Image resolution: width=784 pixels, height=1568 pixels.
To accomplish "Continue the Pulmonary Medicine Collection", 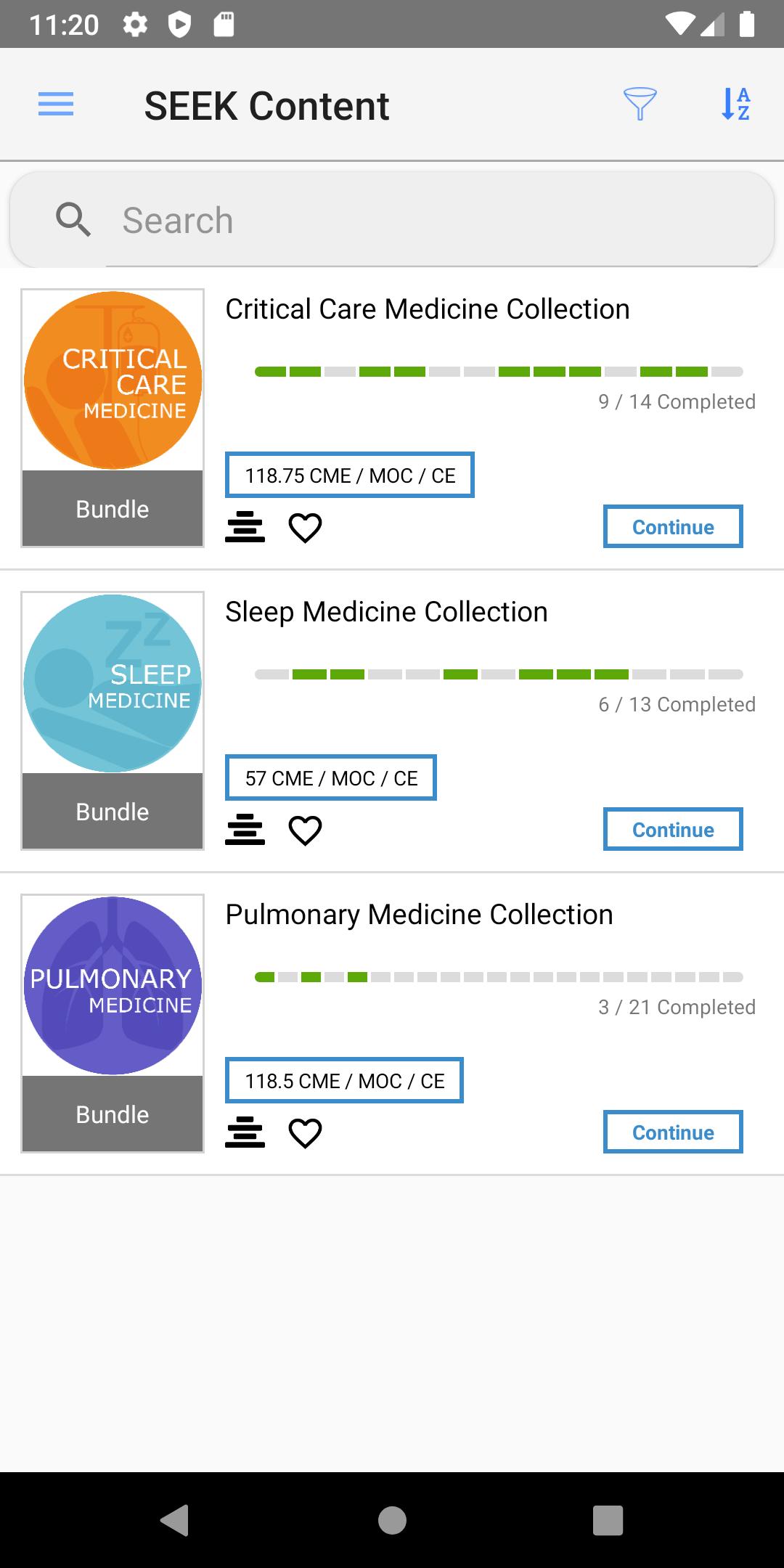I will tap(673, 1132).
